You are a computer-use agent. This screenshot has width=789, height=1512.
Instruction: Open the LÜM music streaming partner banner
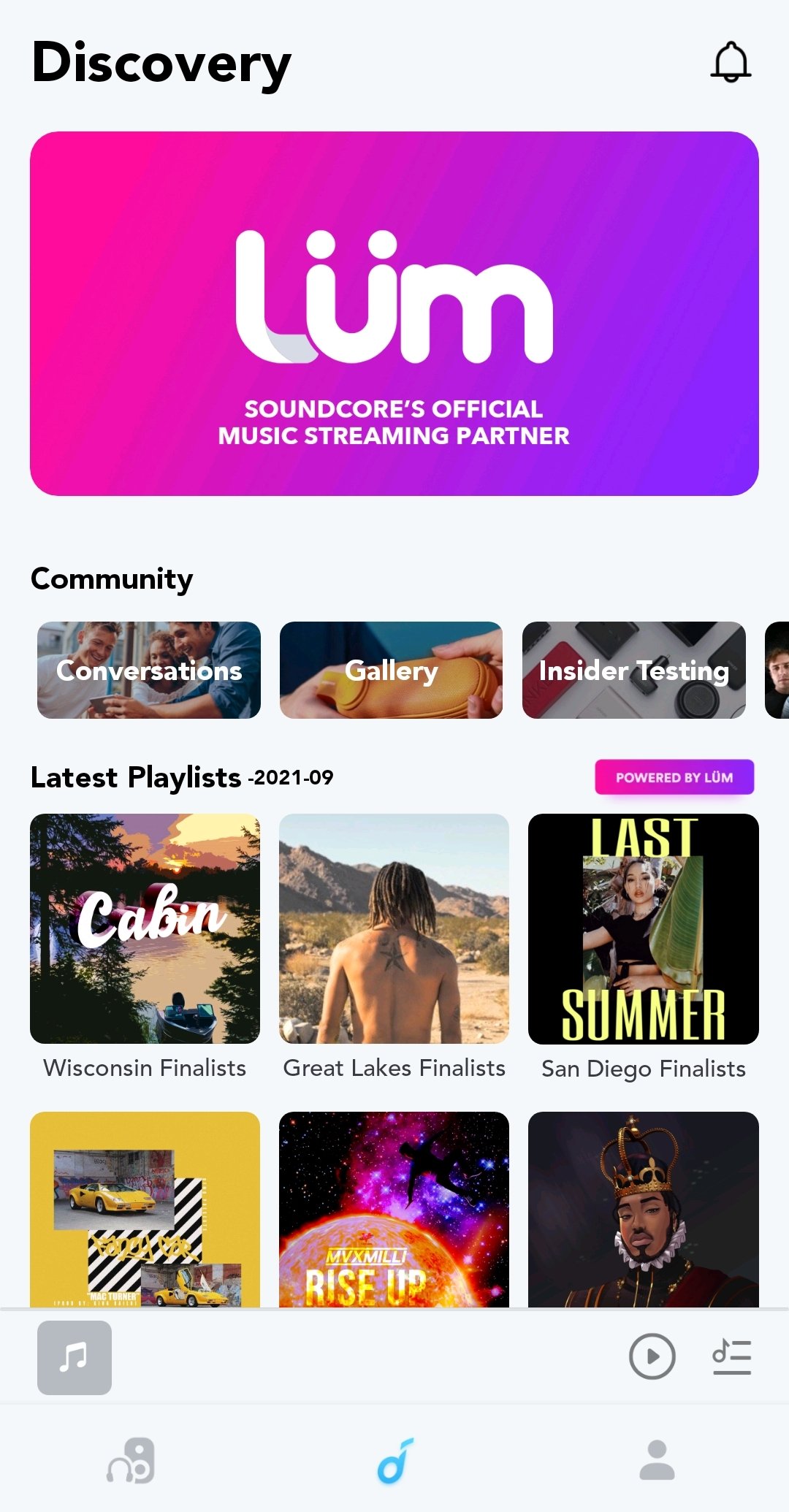tap(394, 313)
